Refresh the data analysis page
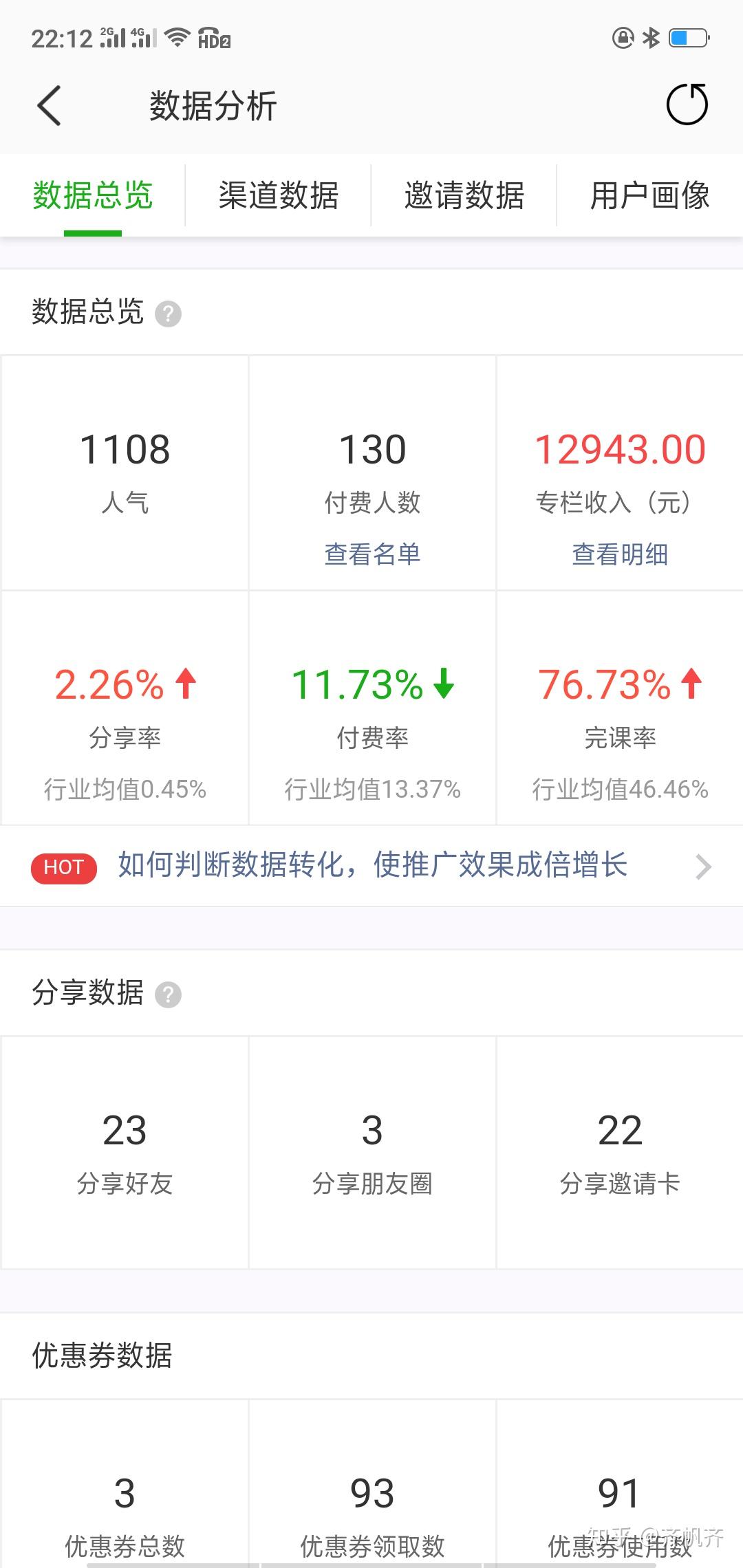Screen dimensions: 743x1568 (x=687, y=105)
